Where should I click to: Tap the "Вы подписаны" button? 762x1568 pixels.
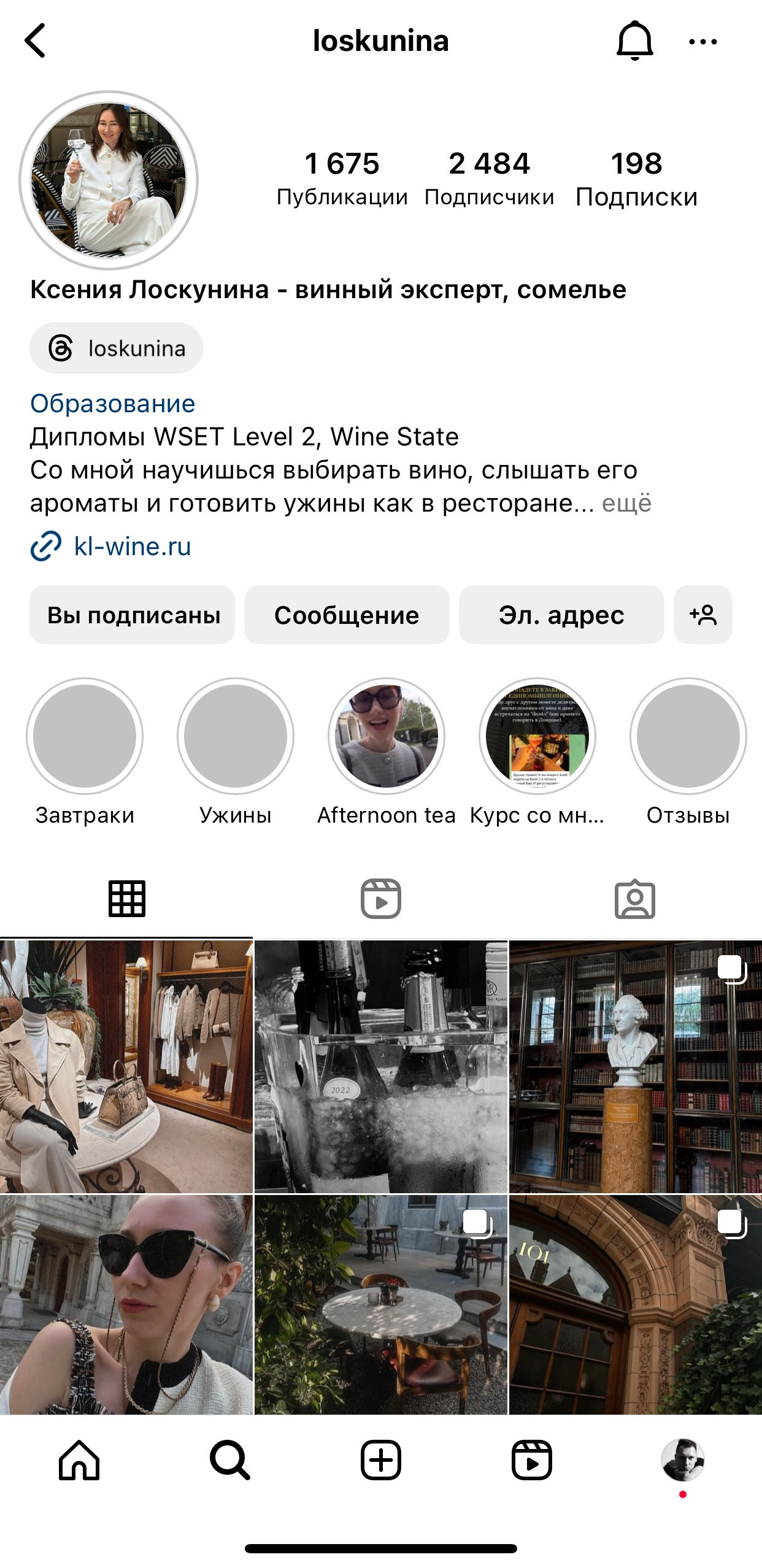133,615
